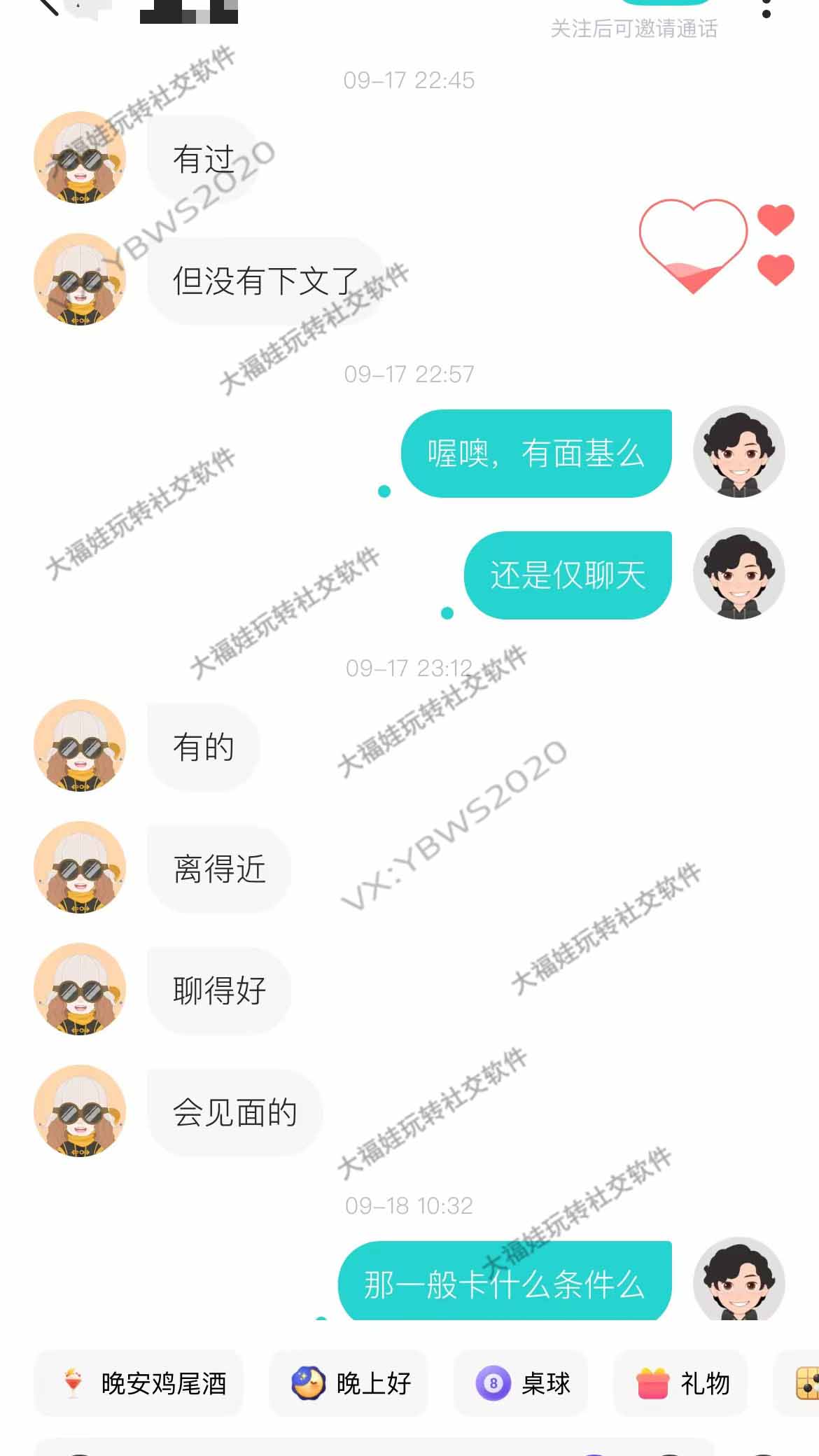Open the 礼物 gift panel

pos(680,1384)
